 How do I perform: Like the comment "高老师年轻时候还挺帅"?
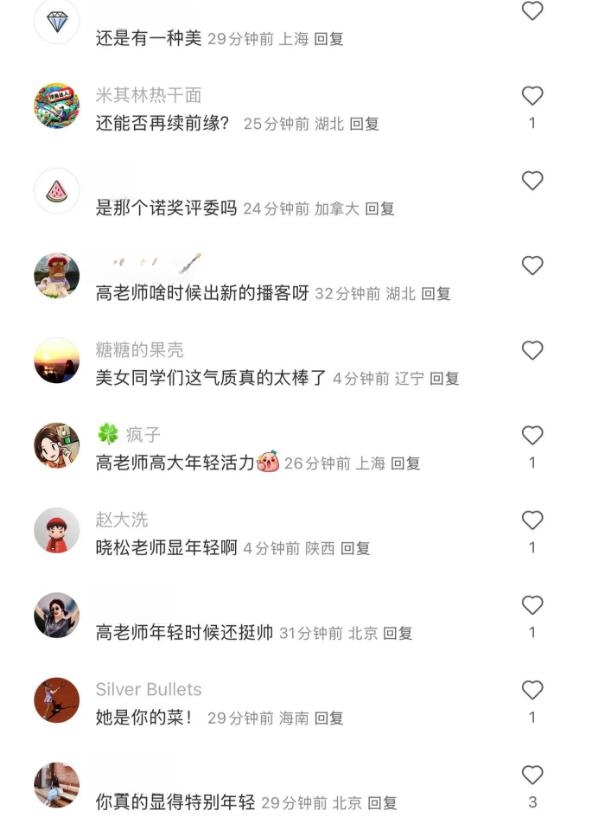[533, 606]
